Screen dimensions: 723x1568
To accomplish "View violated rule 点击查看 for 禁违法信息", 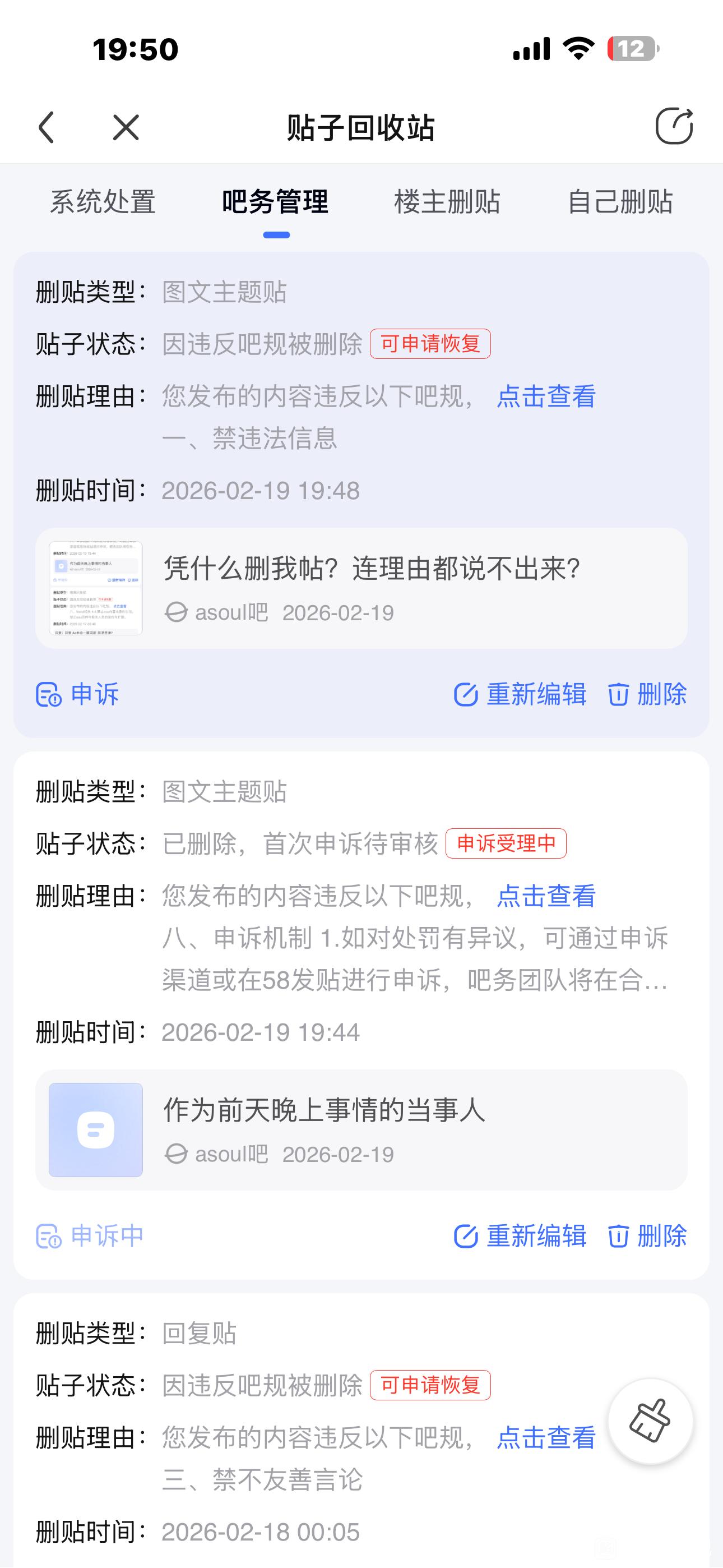I will click(x=546, y=396).
